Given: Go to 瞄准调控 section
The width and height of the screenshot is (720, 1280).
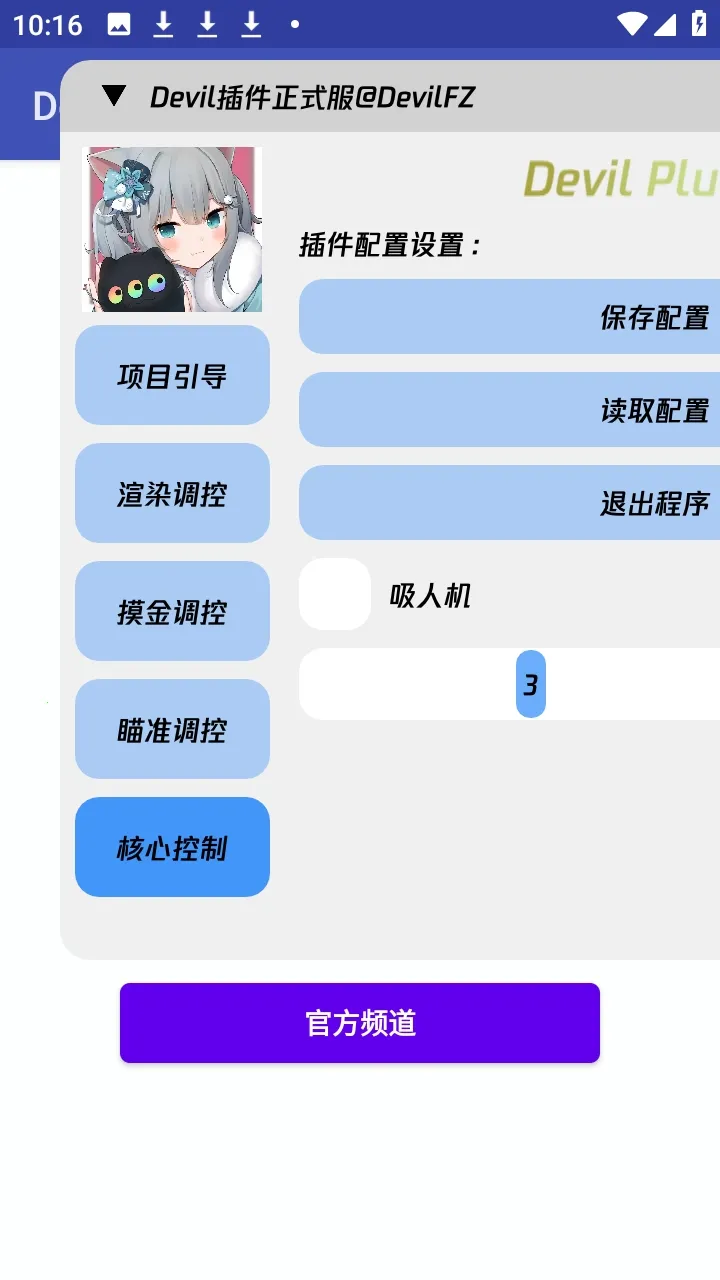Looking at the screenshot, I should [172, 729].
